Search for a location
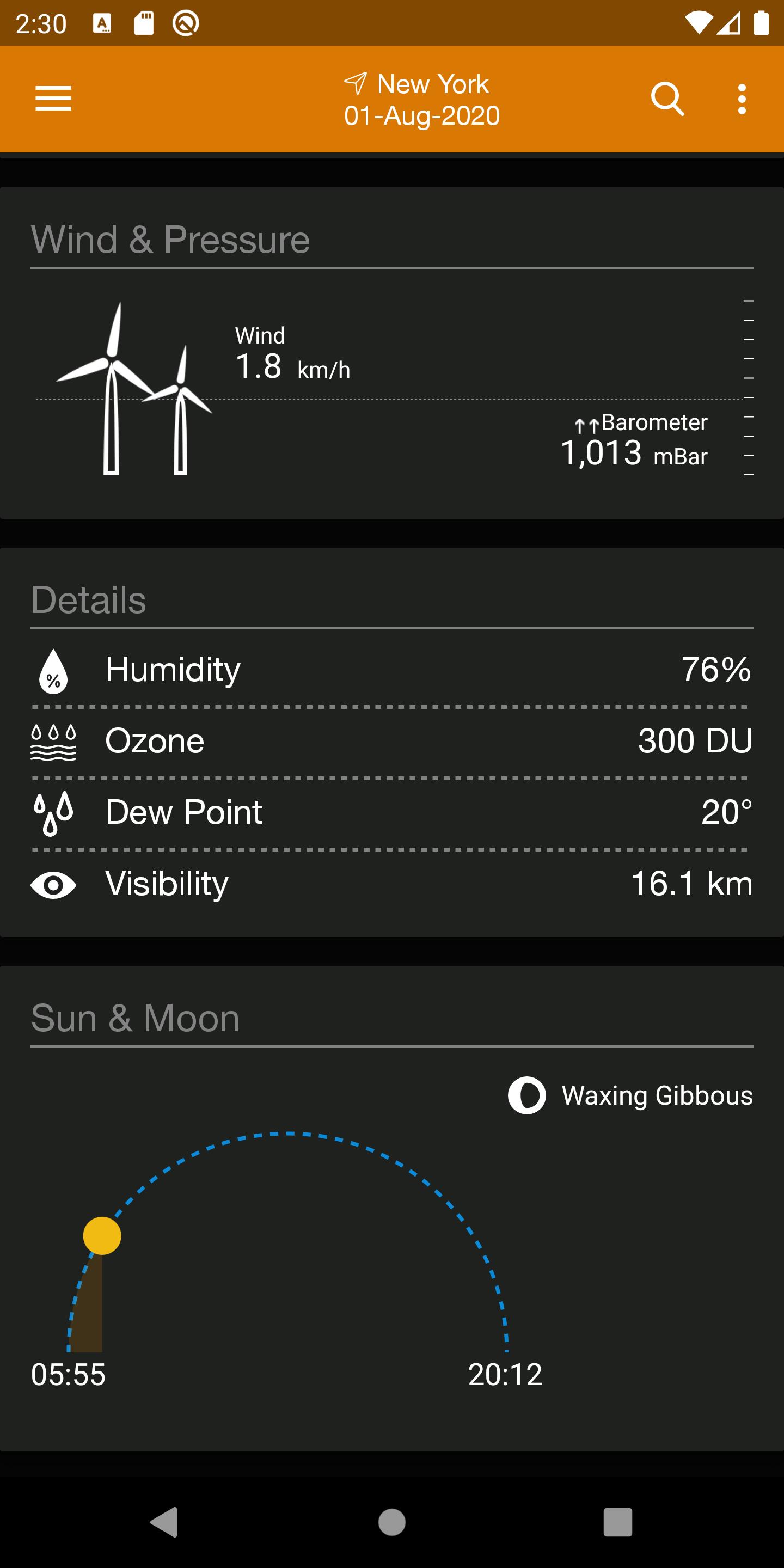The height and width of the screenshot is (1568, 784). coord(667,99)
